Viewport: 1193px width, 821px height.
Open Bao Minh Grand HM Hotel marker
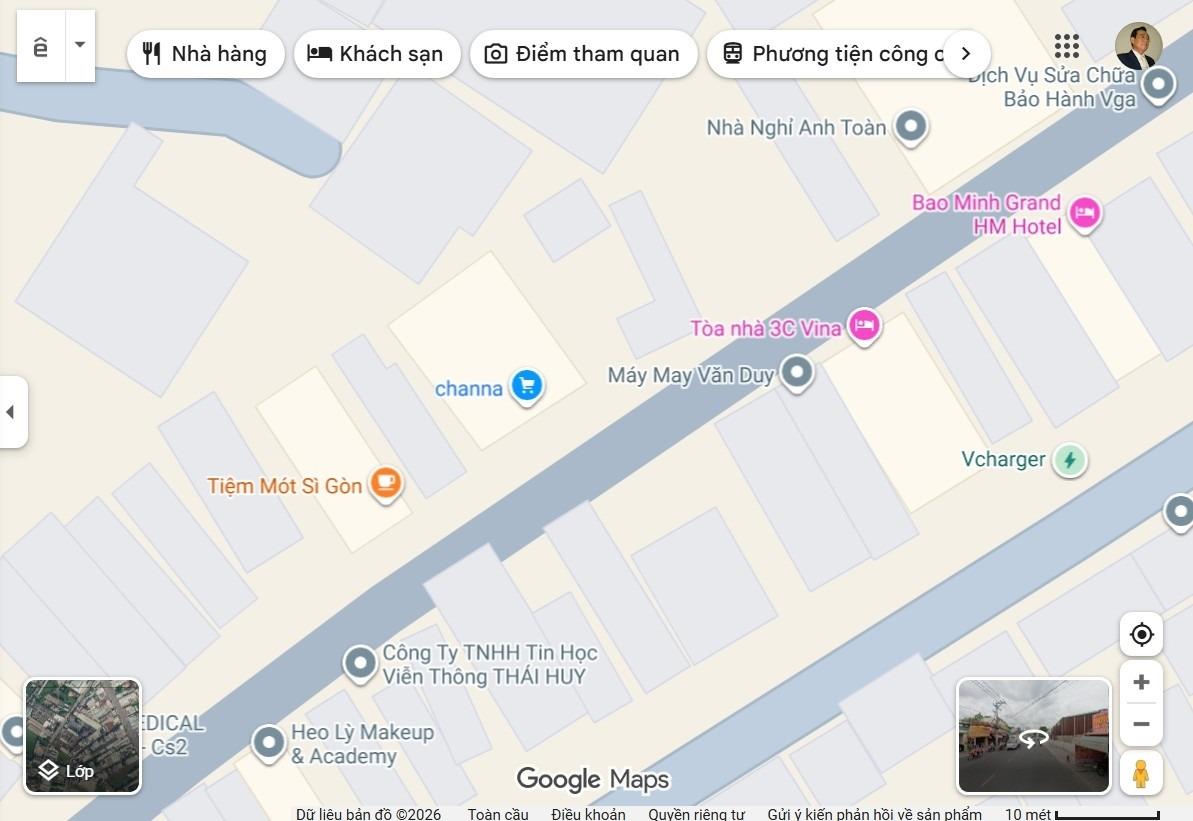(1084, 213)
